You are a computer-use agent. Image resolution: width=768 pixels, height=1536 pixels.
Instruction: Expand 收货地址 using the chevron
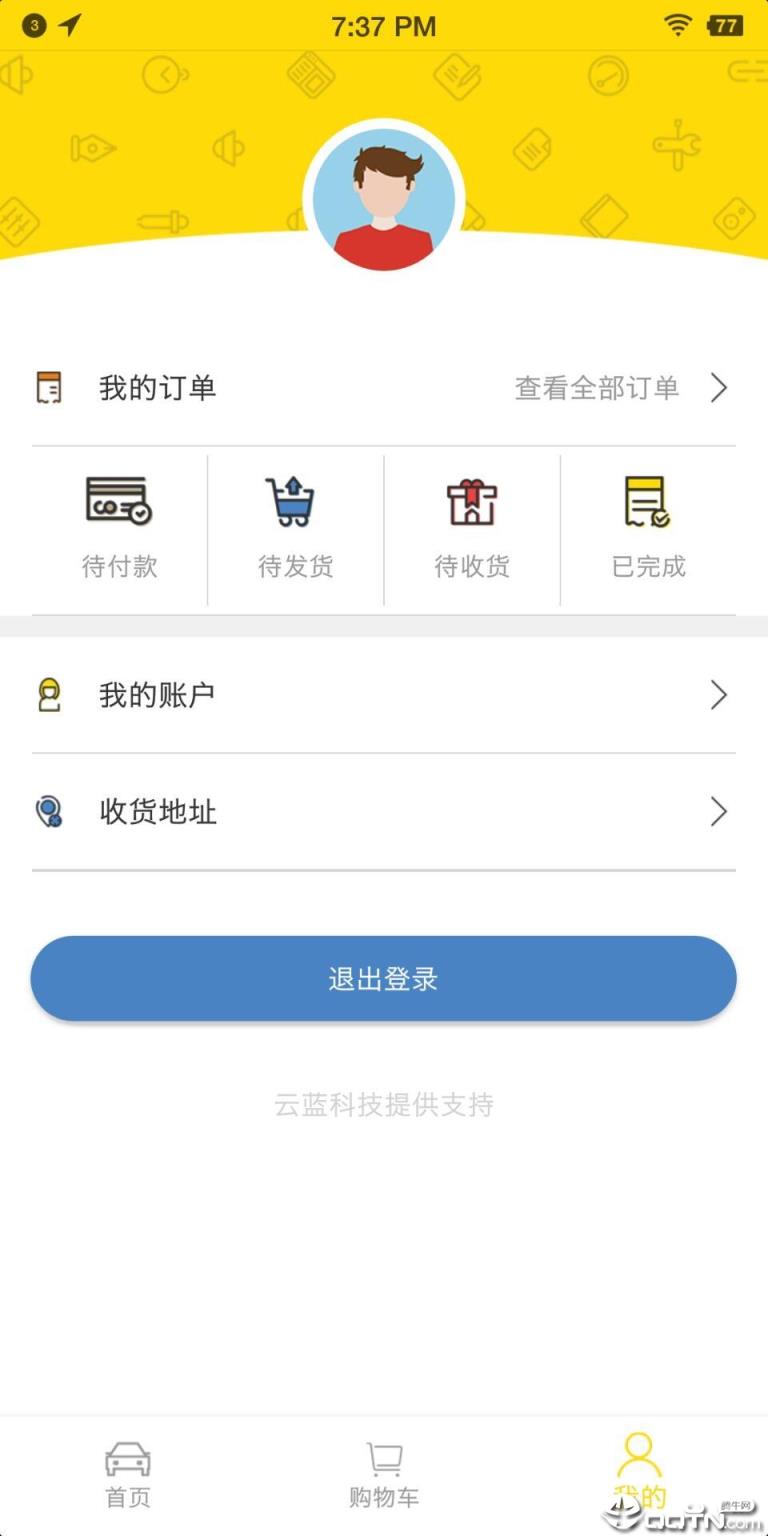(x=719, y=812)
